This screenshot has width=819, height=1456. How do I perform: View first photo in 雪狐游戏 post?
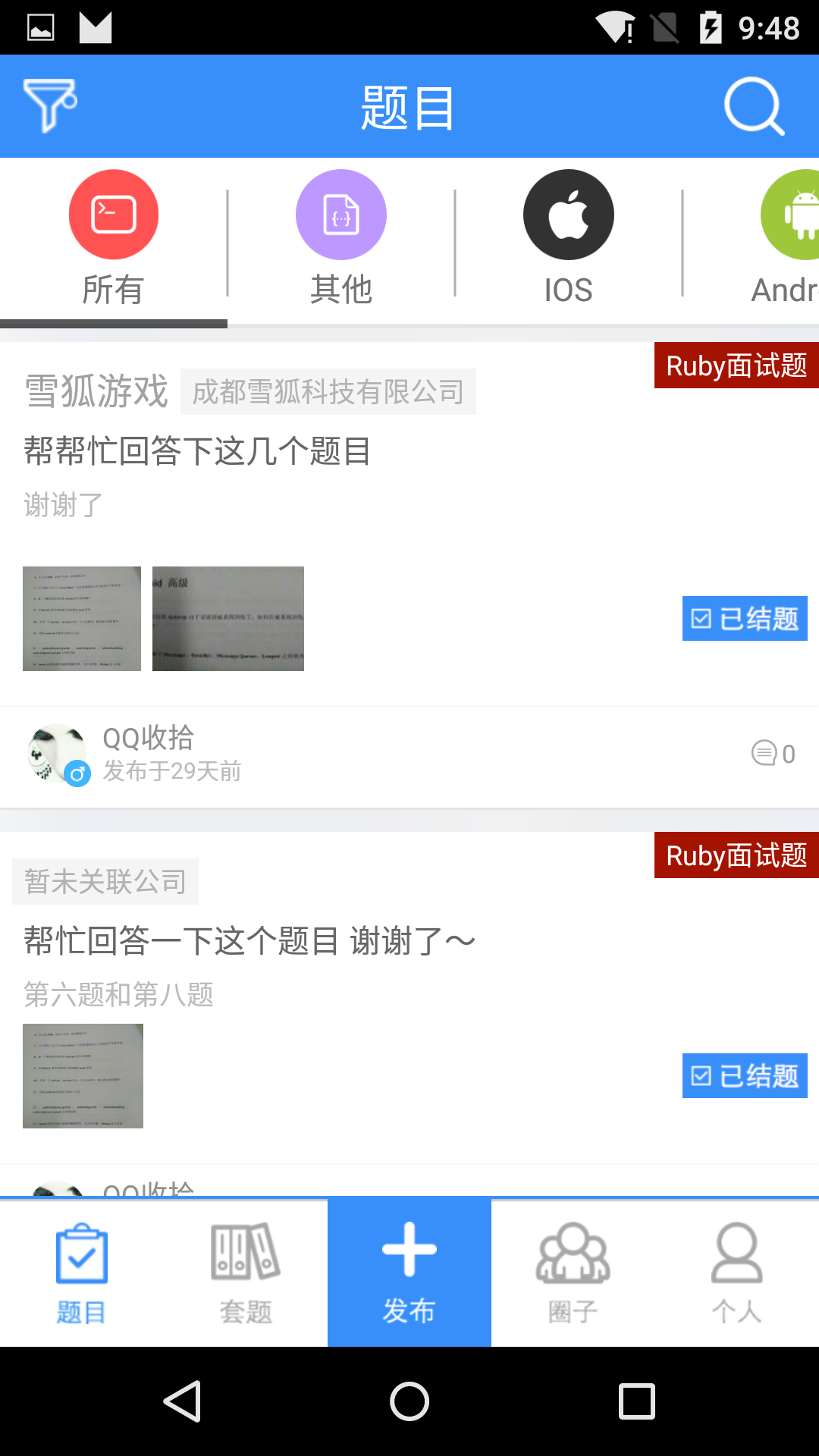click(82, 619)
